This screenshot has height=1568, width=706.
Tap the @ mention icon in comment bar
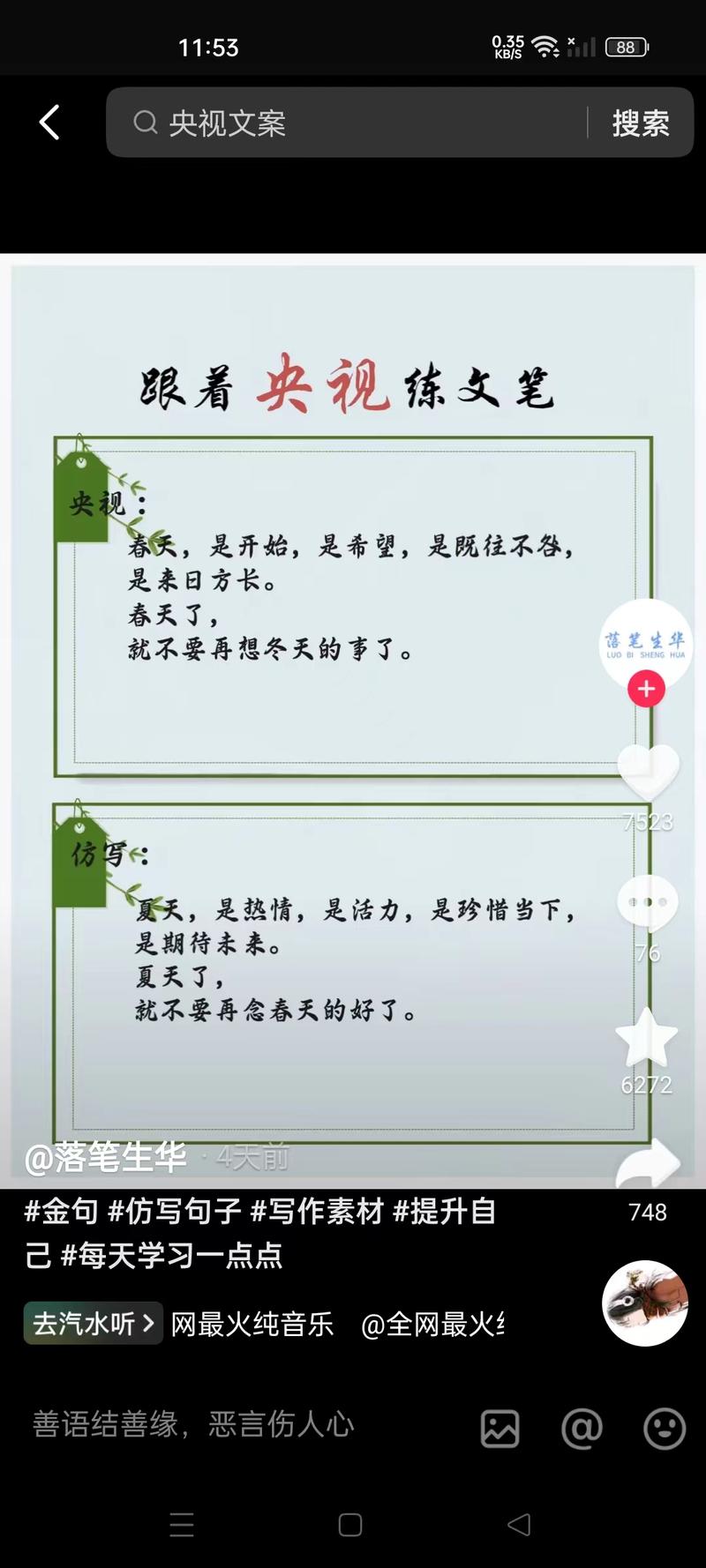[x=581, y=1429]
